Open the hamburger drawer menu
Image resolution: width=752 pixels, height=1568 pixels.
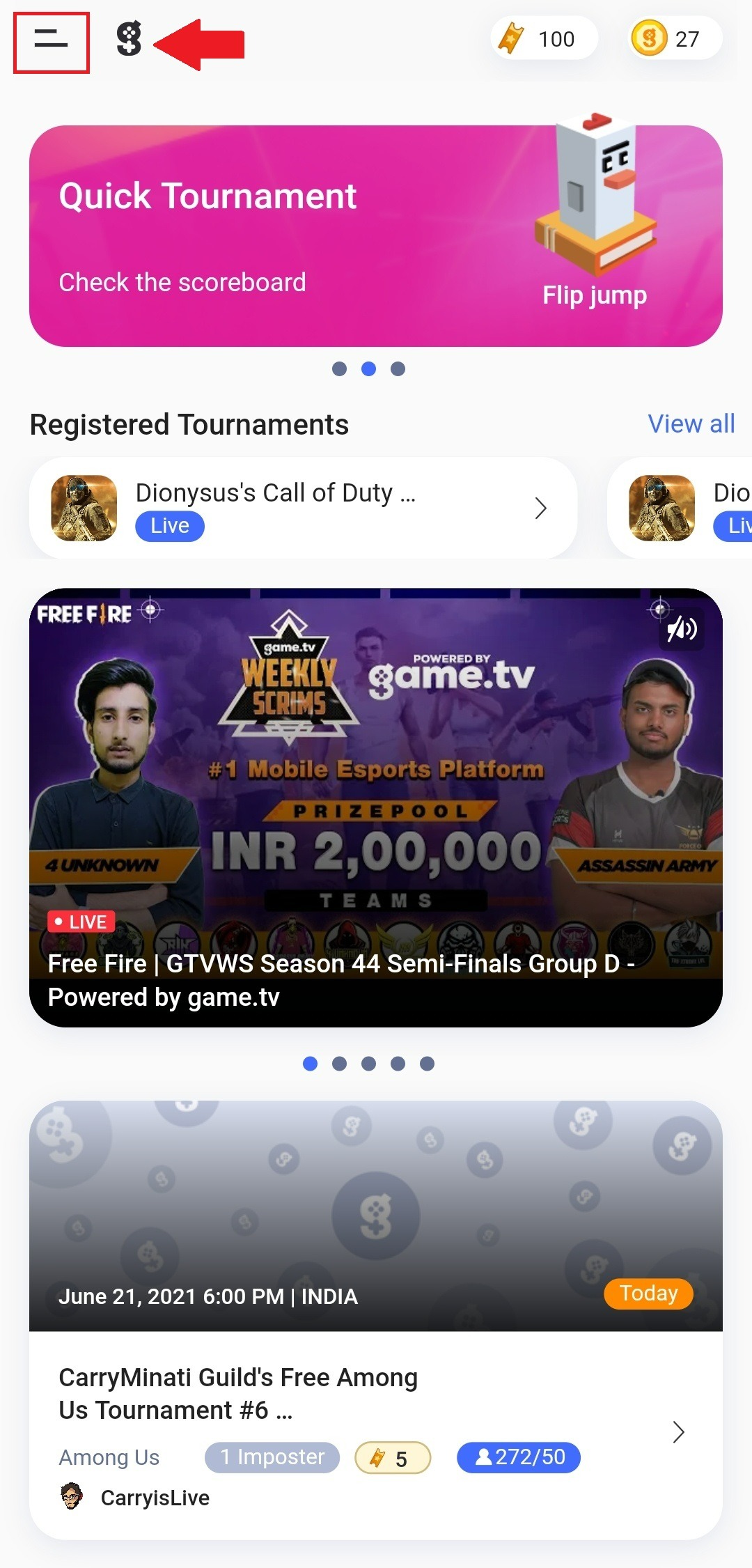click(x=51, y=40)
